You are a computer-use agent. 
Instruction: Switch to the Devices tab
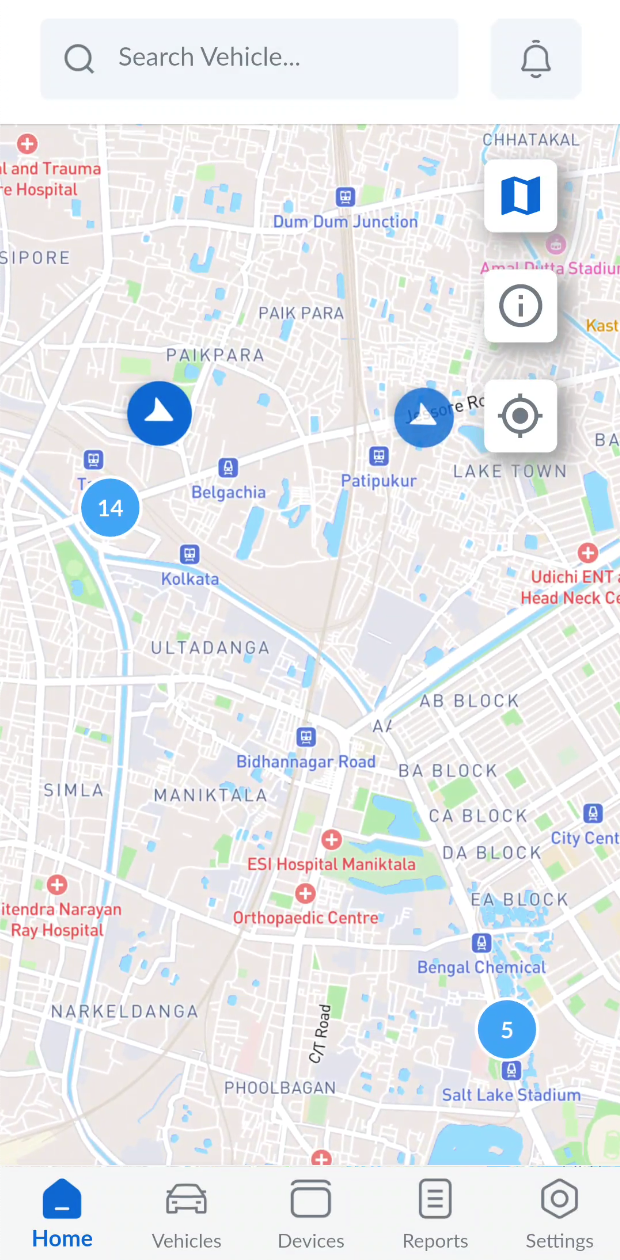pos(311,1213)
